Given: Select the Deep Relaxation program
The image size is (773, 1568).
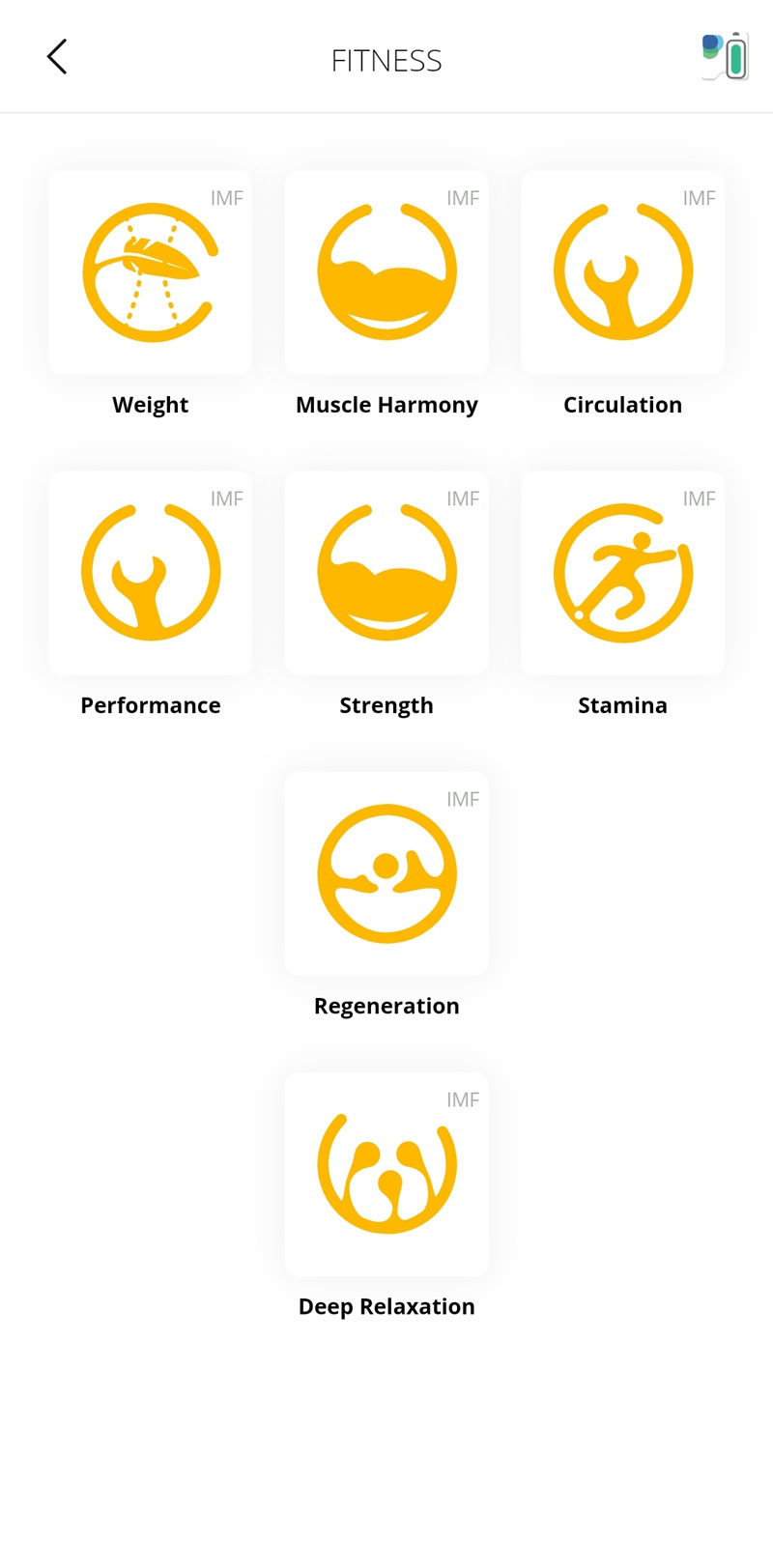Looking at the screenshot, I should click(x=386, y=1174).
